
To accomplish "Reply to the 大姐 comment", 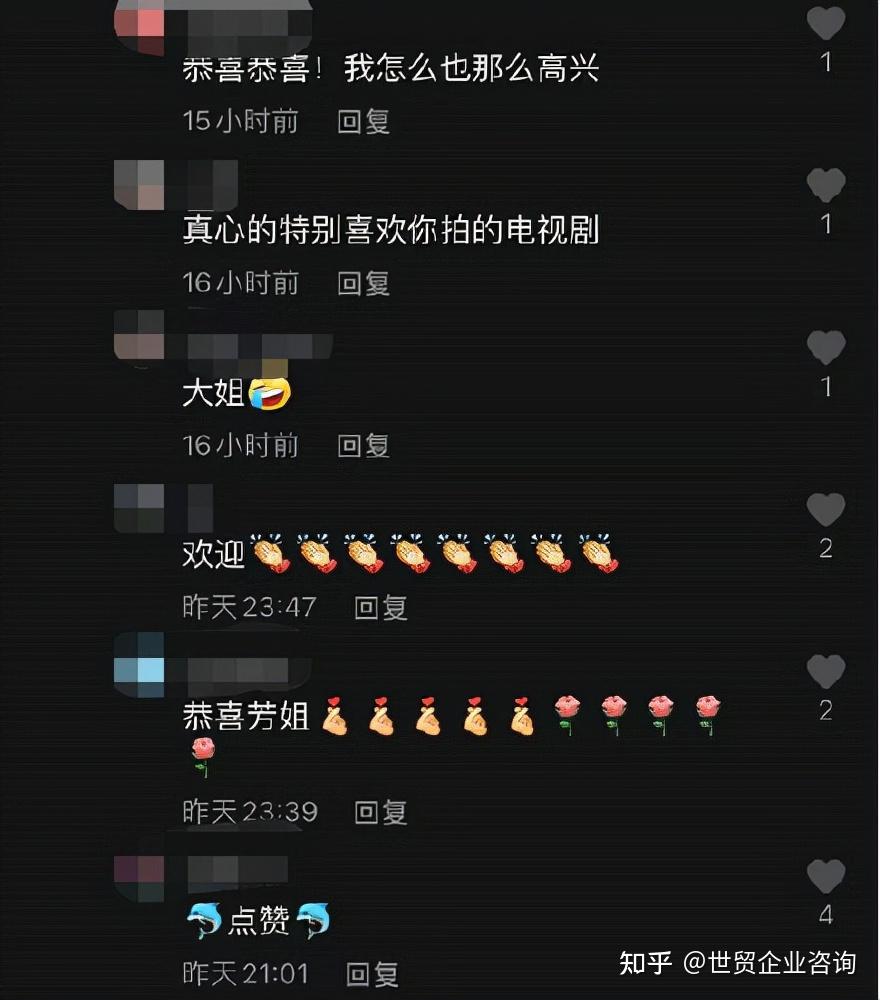I will [x=363, y=445].
